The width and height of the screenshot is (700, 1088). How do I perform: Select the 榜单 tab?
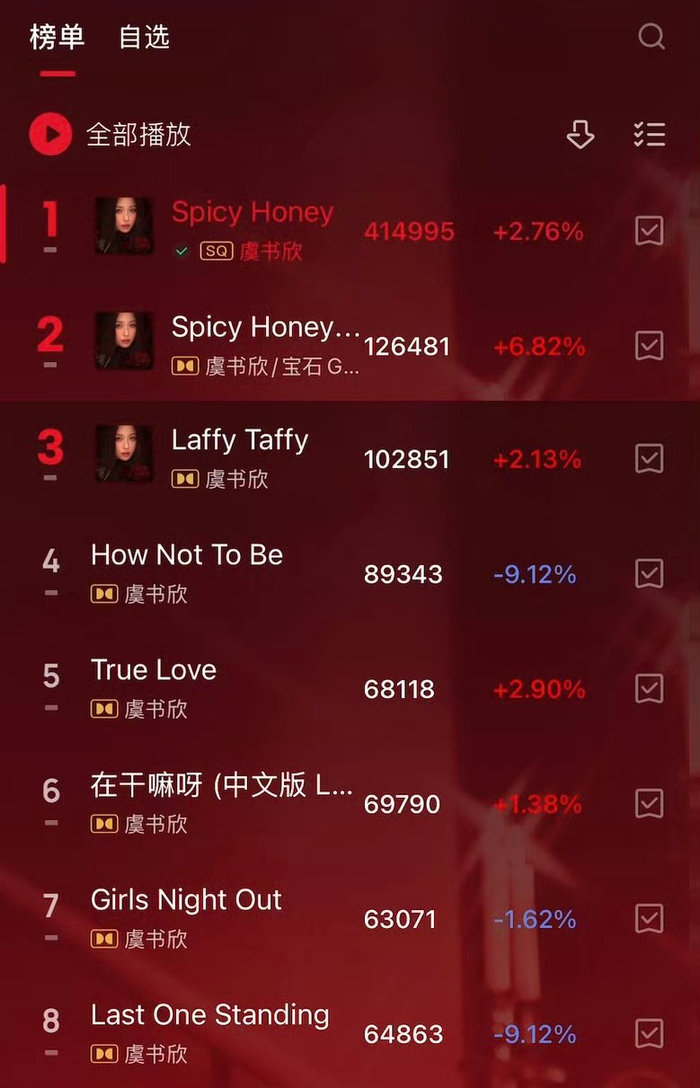pyautogui.click(x=57, y=37)
